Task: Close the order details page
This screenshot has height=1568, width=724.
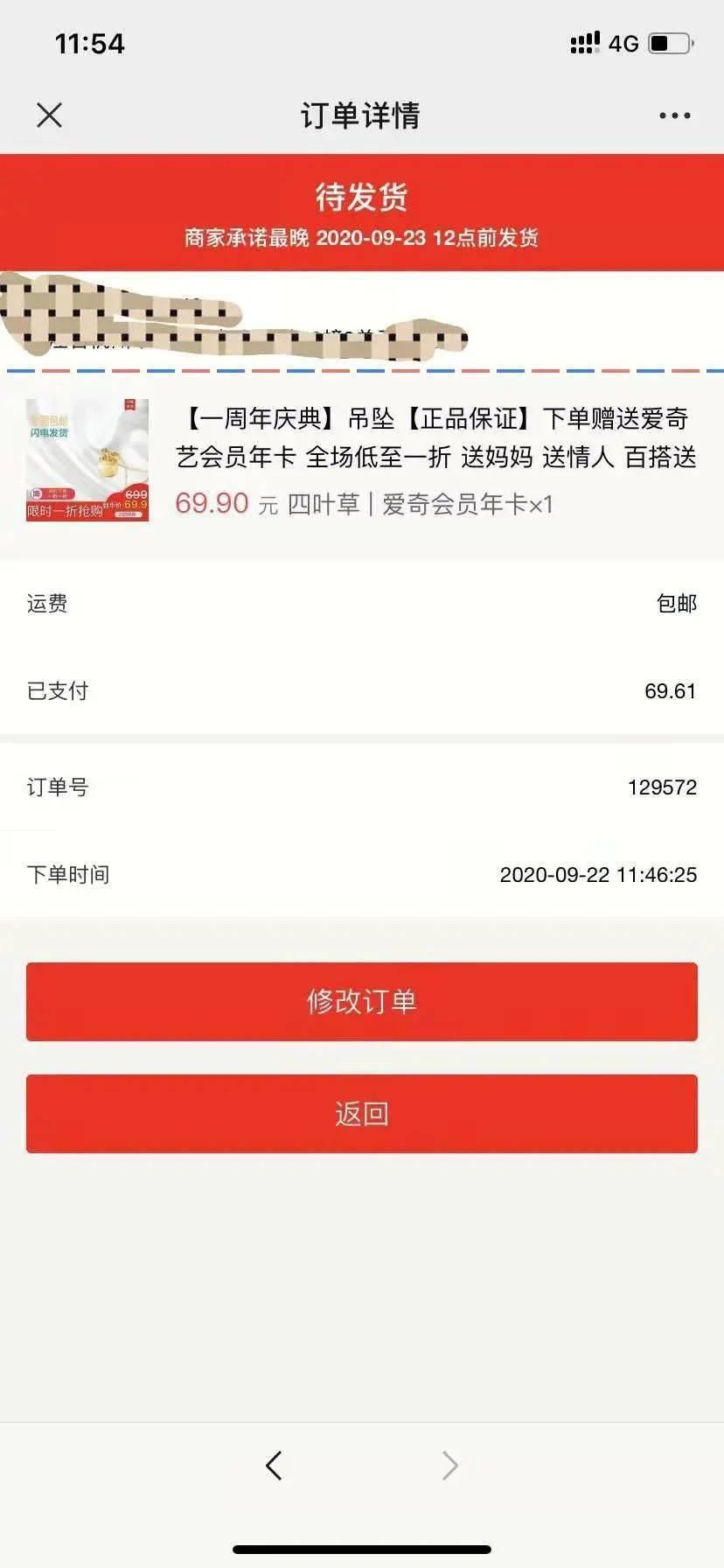Action: (50, 115)
